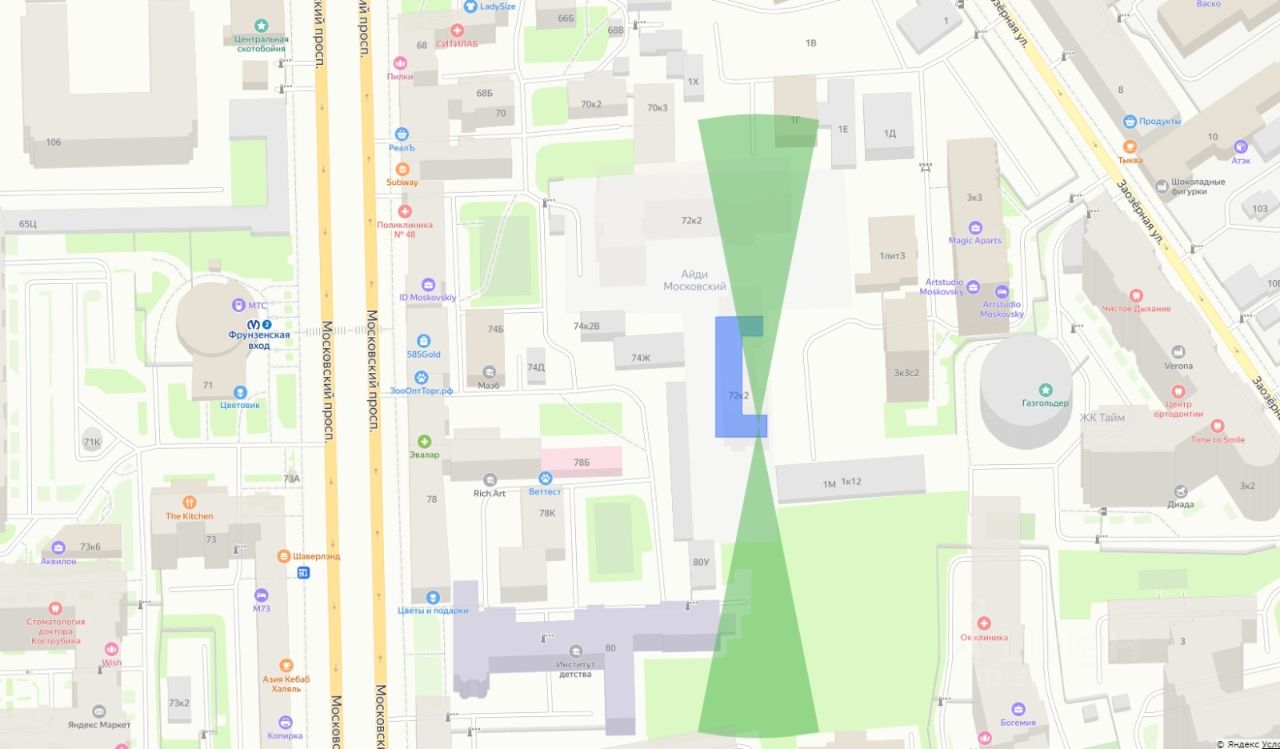
Task: Tap the СИТИЛАБ clinic marker
Action: point(458,32)
